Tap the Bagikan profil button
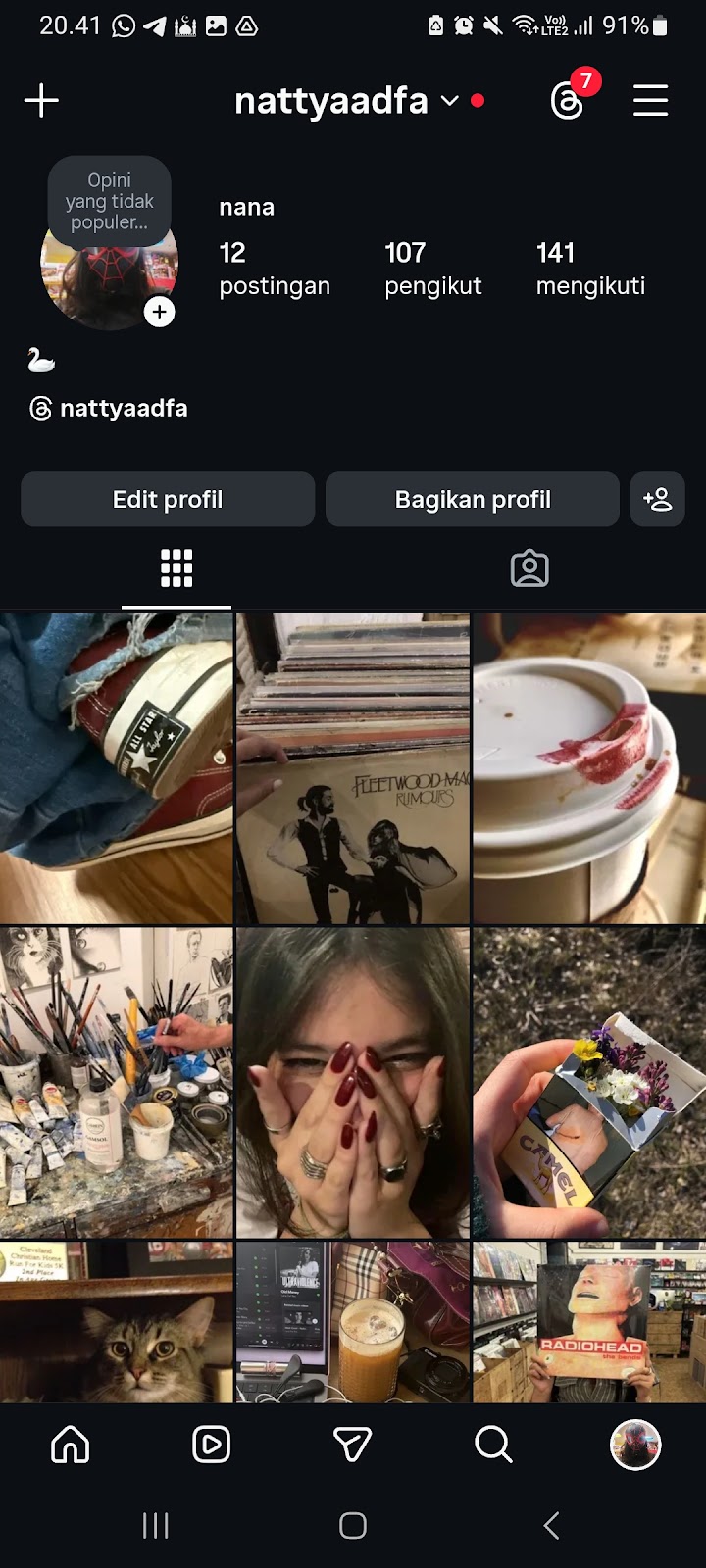Viewport: 706px width, 1568px height. [473, 500]
